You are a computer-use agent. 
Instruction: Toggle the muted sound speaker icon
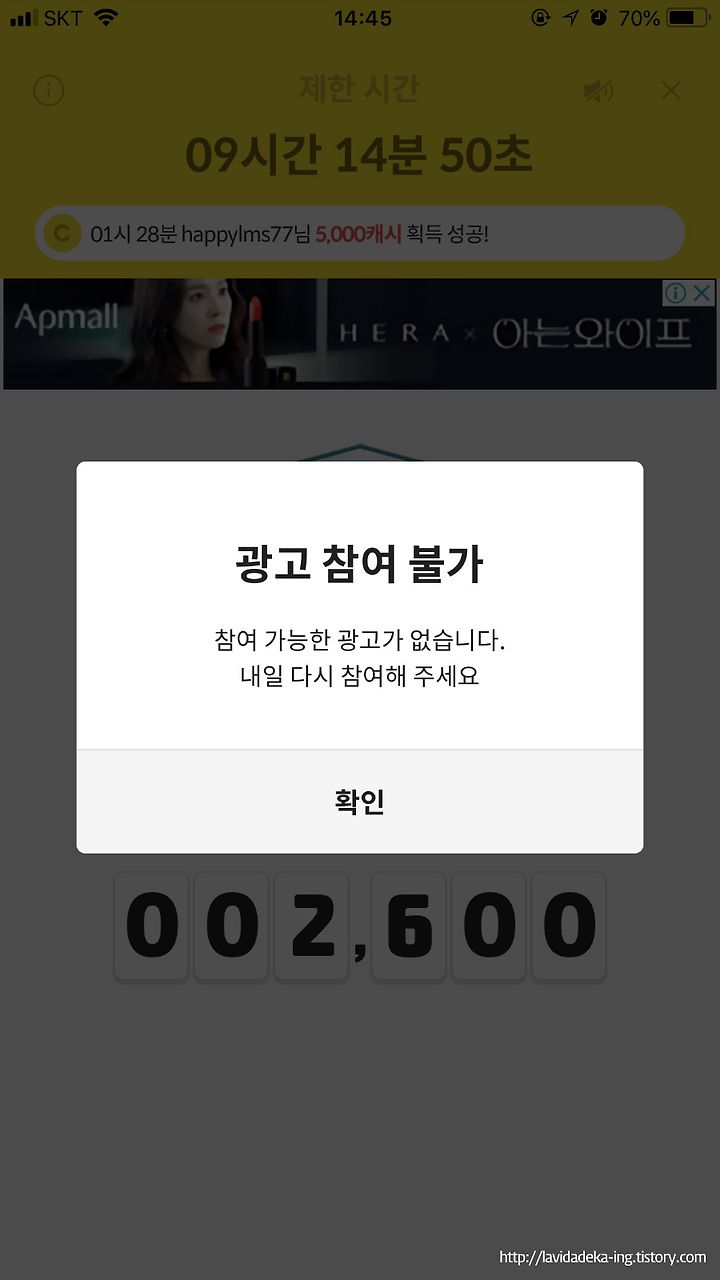point(599,91)
